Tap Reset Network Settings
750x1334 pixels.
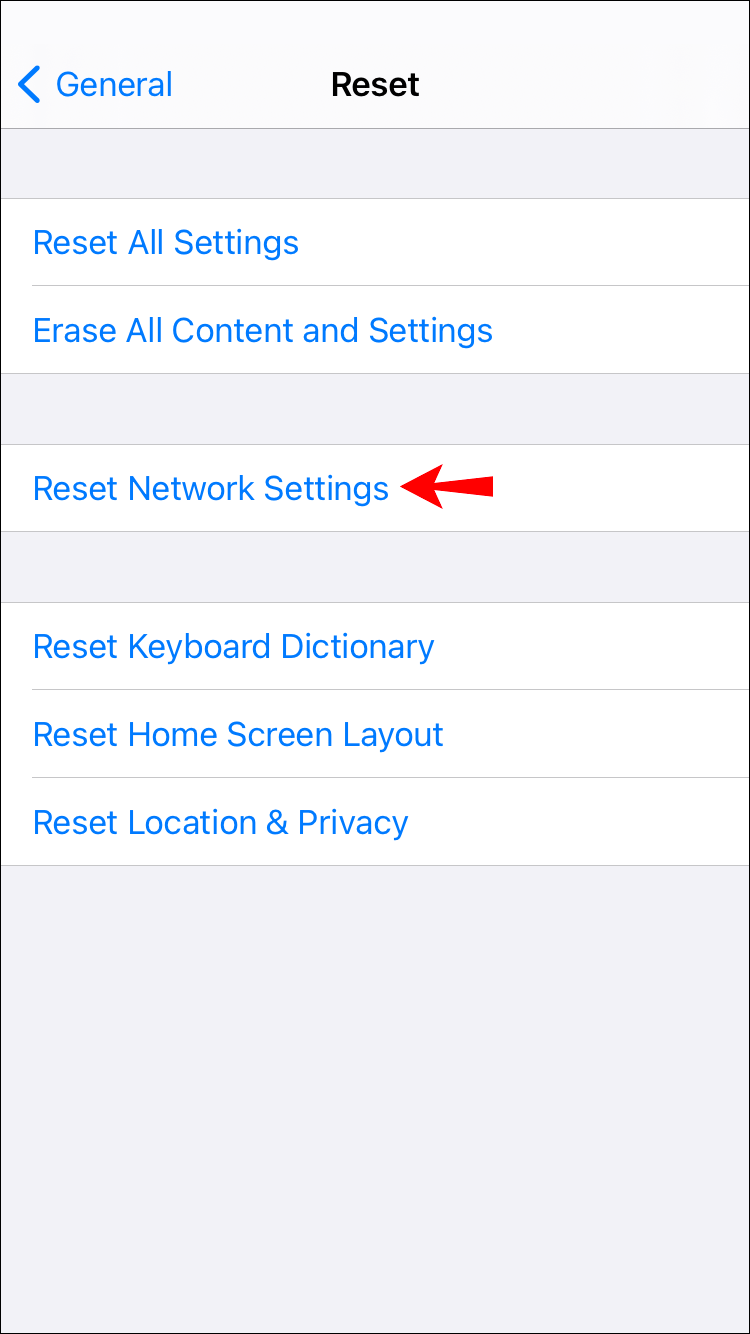(x=375, y=488)
